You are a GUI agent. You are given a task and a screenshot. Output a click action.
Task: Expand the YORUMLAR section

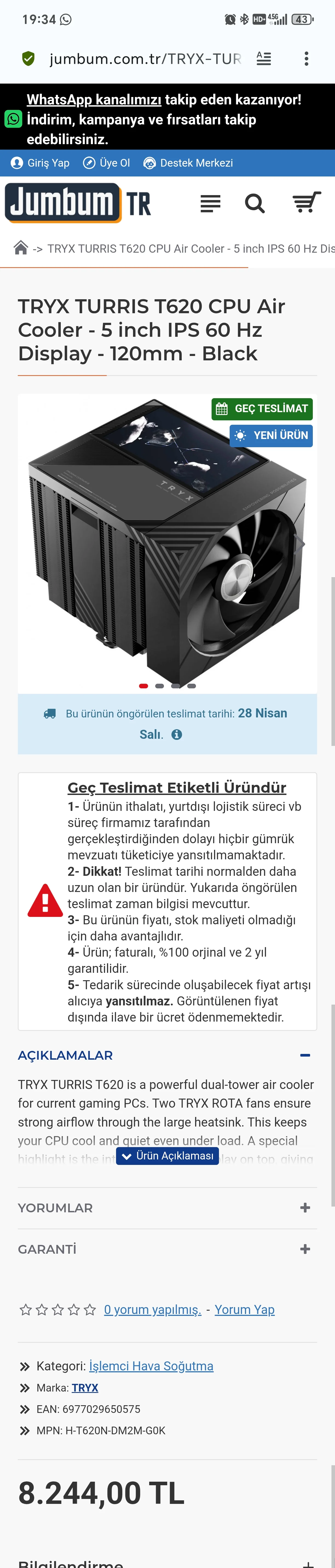coord(305,1208)
